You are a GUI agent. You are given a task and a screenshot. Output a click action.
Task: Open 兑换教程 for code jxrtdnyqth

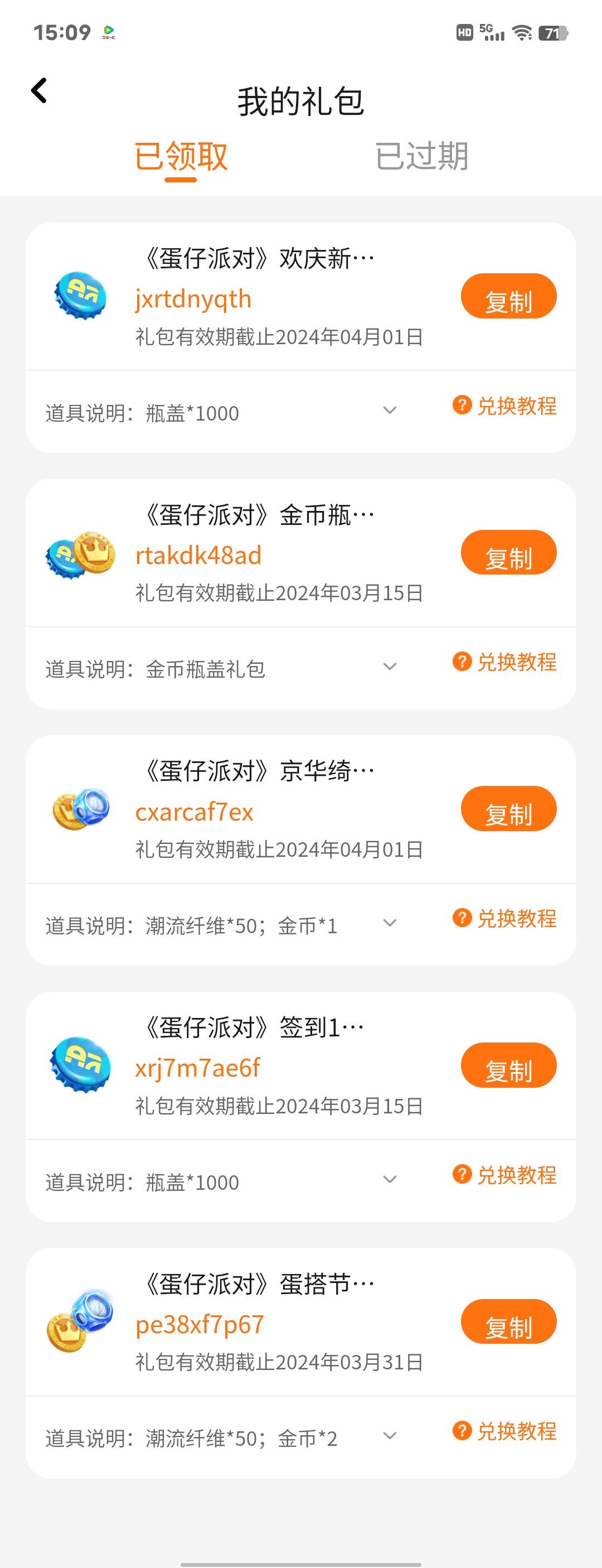[504, 406]
